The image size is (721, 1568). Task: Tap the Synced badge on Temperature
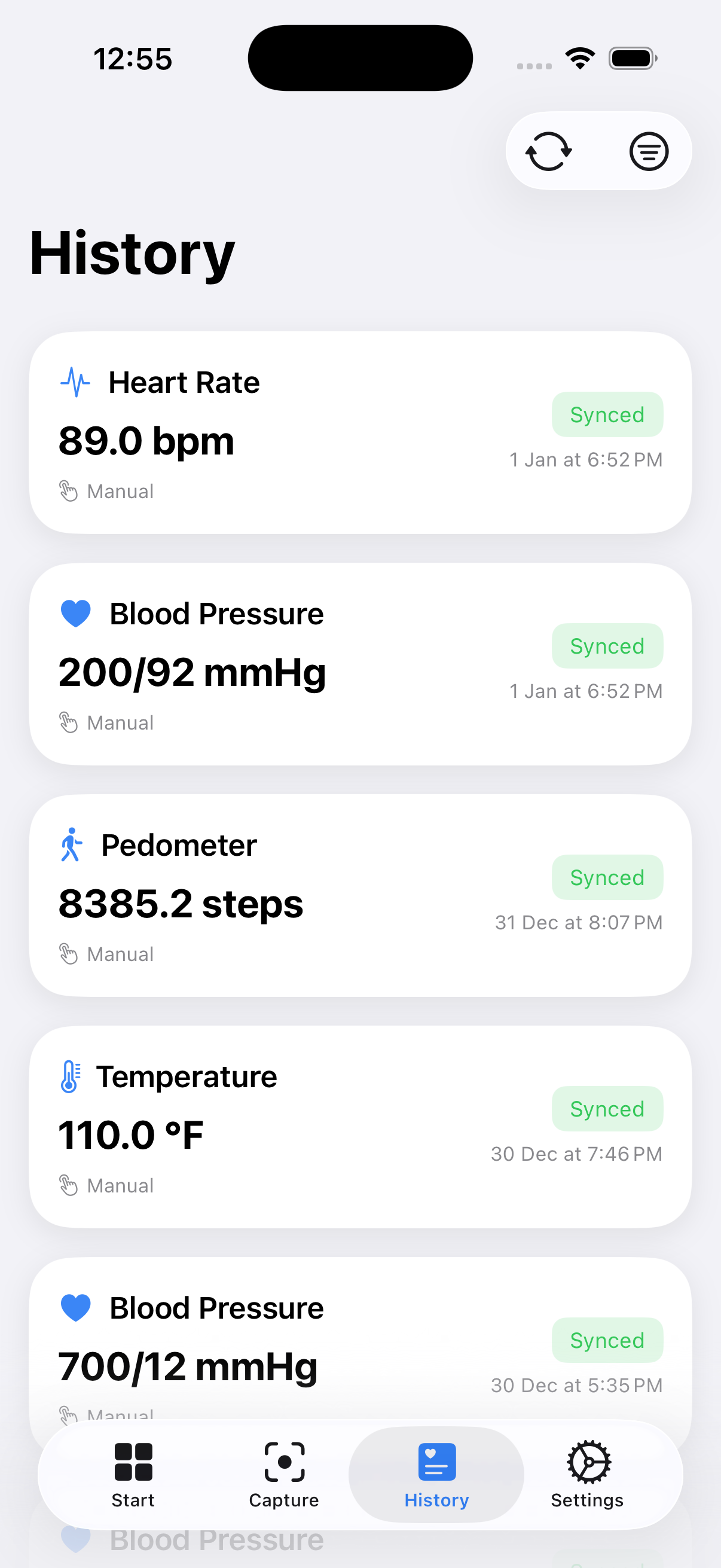point(607,1109)
